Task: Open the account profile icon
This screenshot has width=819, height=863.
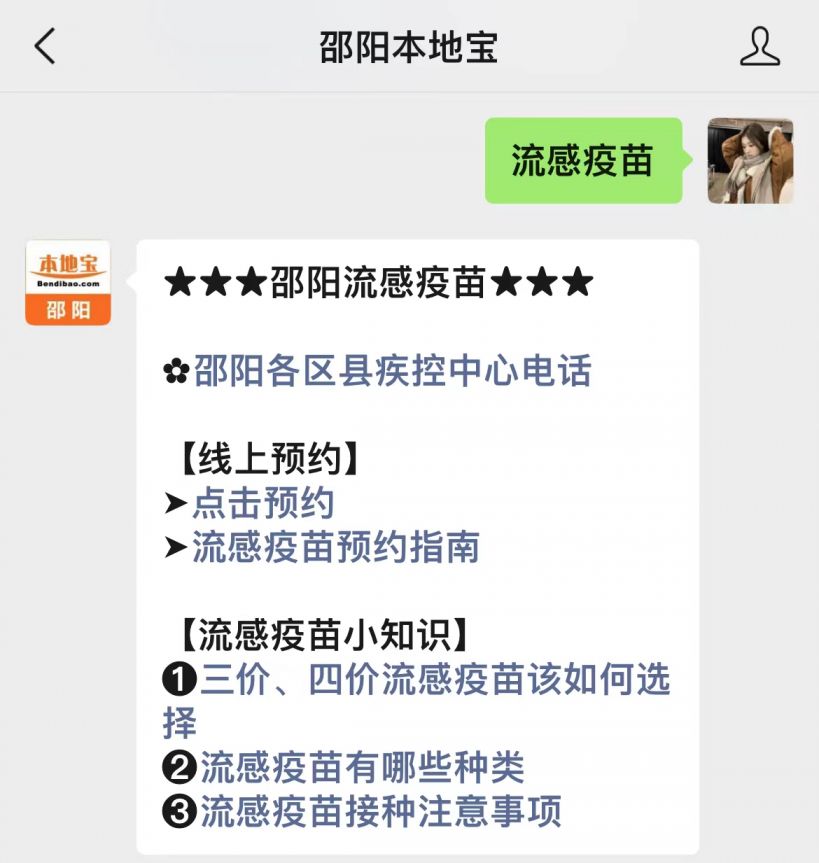Action: 759,47
